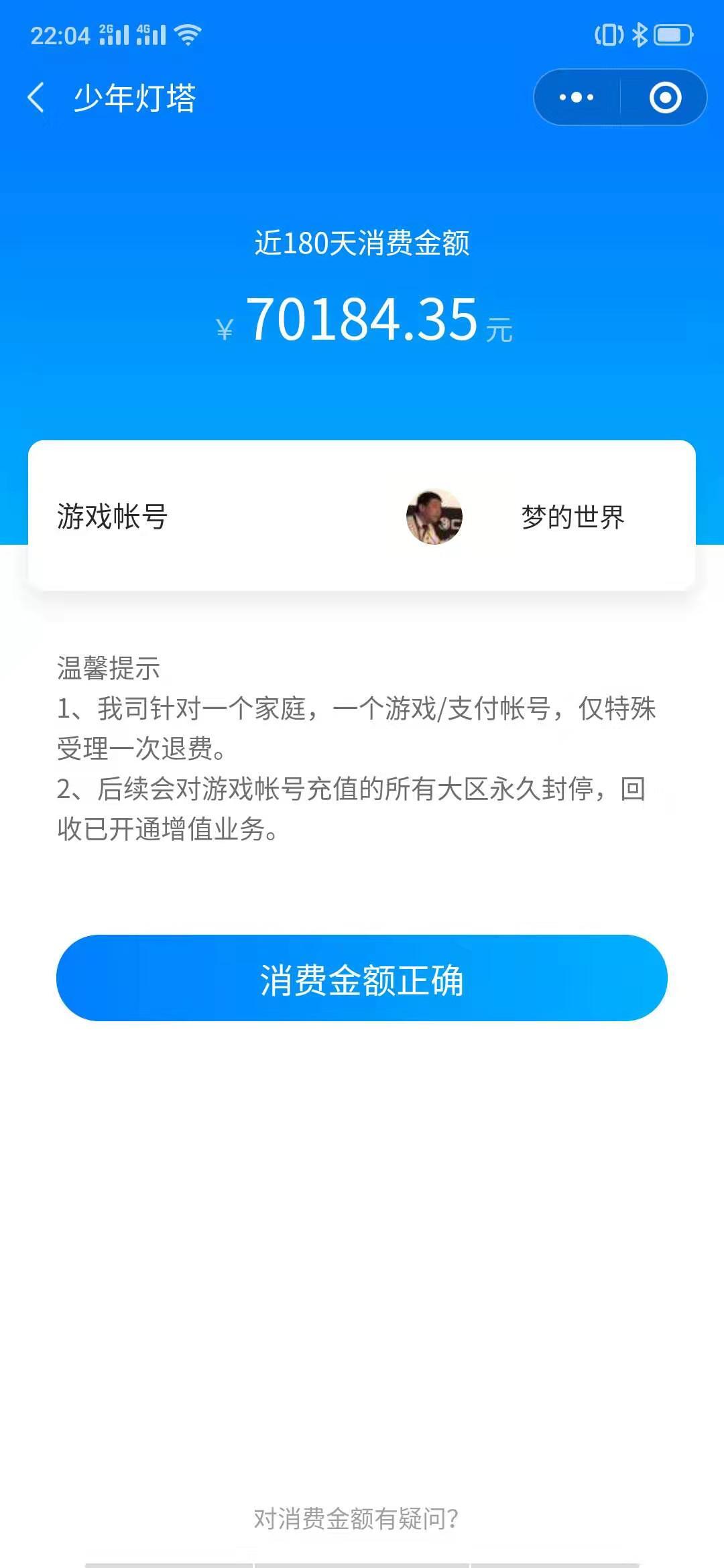Go back using the back arrow
Image resolution: width=724 pixels, height=1568 pixels.
click(37, 96)
